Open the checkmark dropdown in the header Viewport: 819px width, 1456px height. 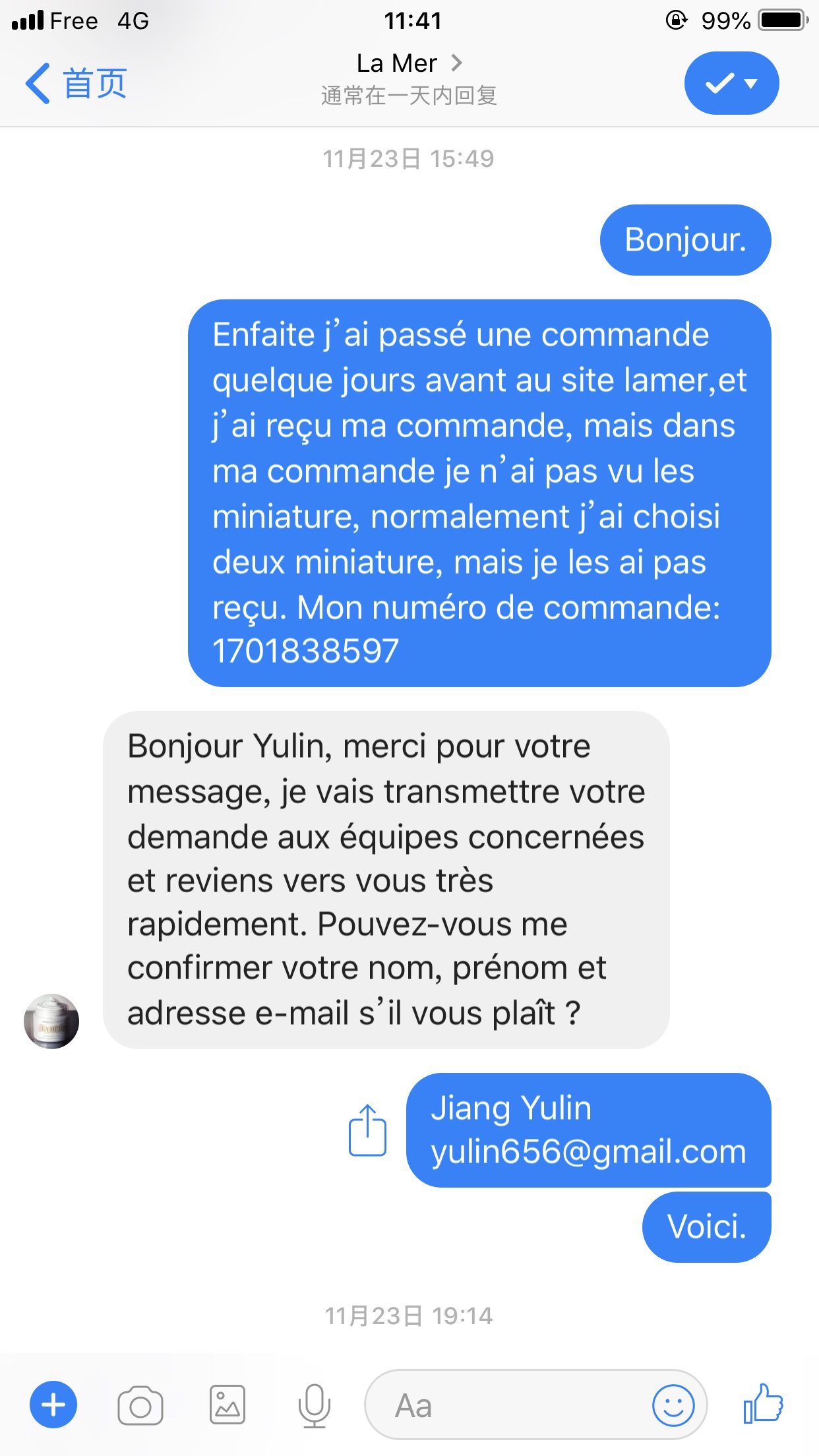tap(731, 83)
